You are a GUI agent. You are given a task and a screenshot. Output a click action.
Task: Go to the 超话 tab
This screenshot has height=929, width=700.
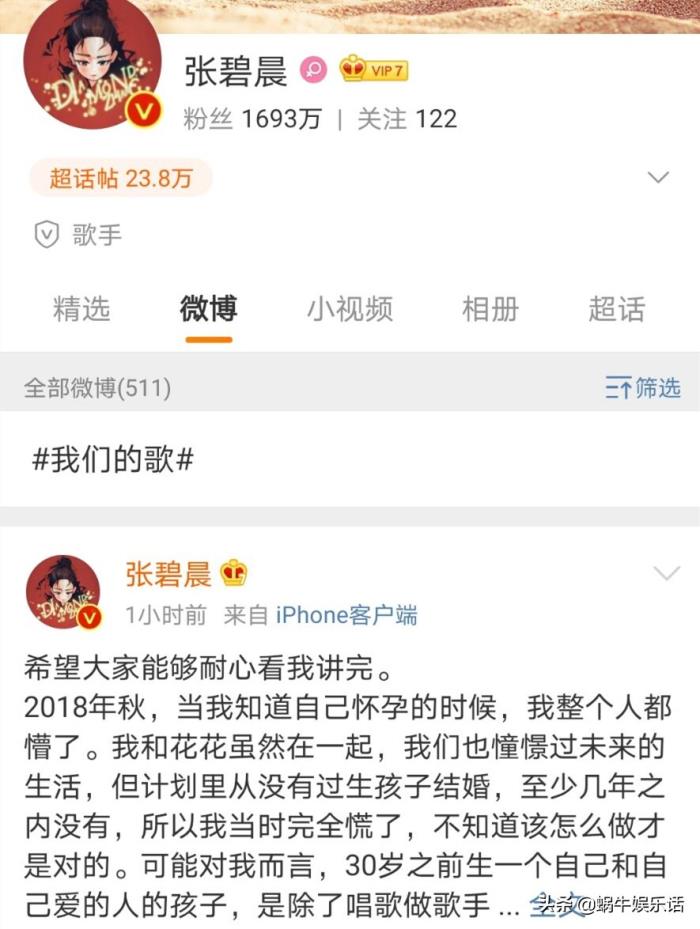click(x=616, y=309)
